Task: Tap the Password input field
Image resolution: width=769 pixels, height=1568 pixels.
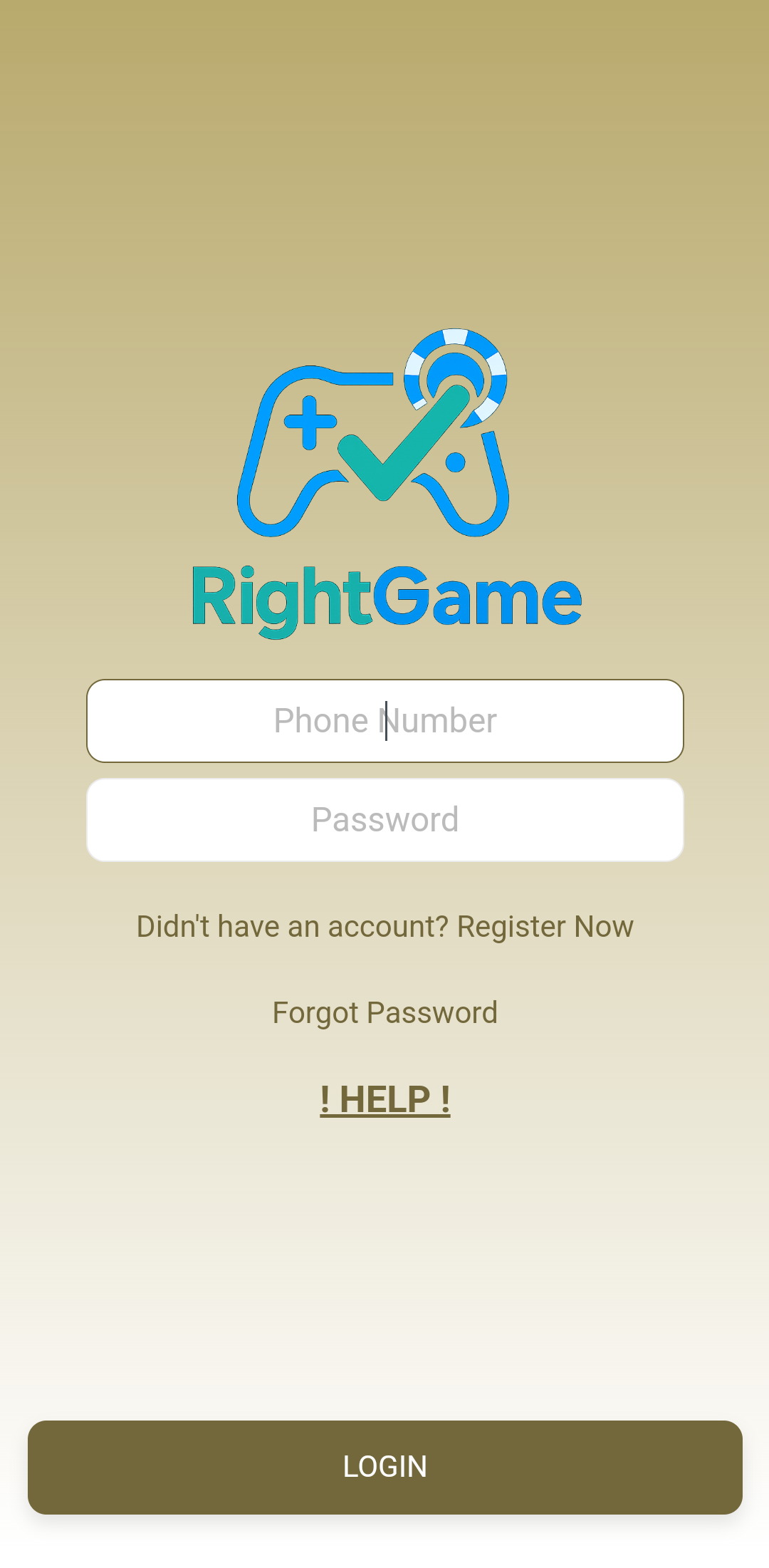Action: 384,819
